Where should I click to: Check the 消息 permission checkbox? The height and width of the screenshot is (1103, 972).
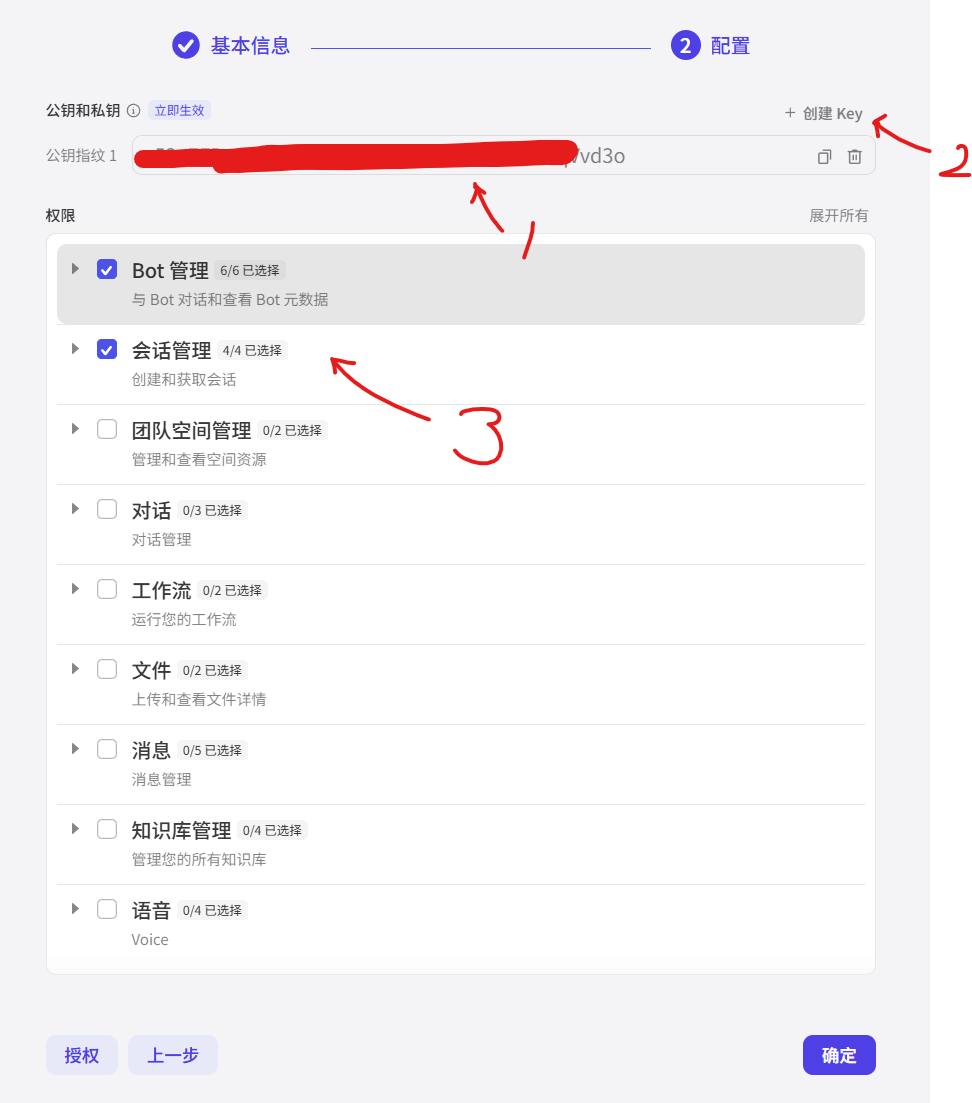point(107,749)
